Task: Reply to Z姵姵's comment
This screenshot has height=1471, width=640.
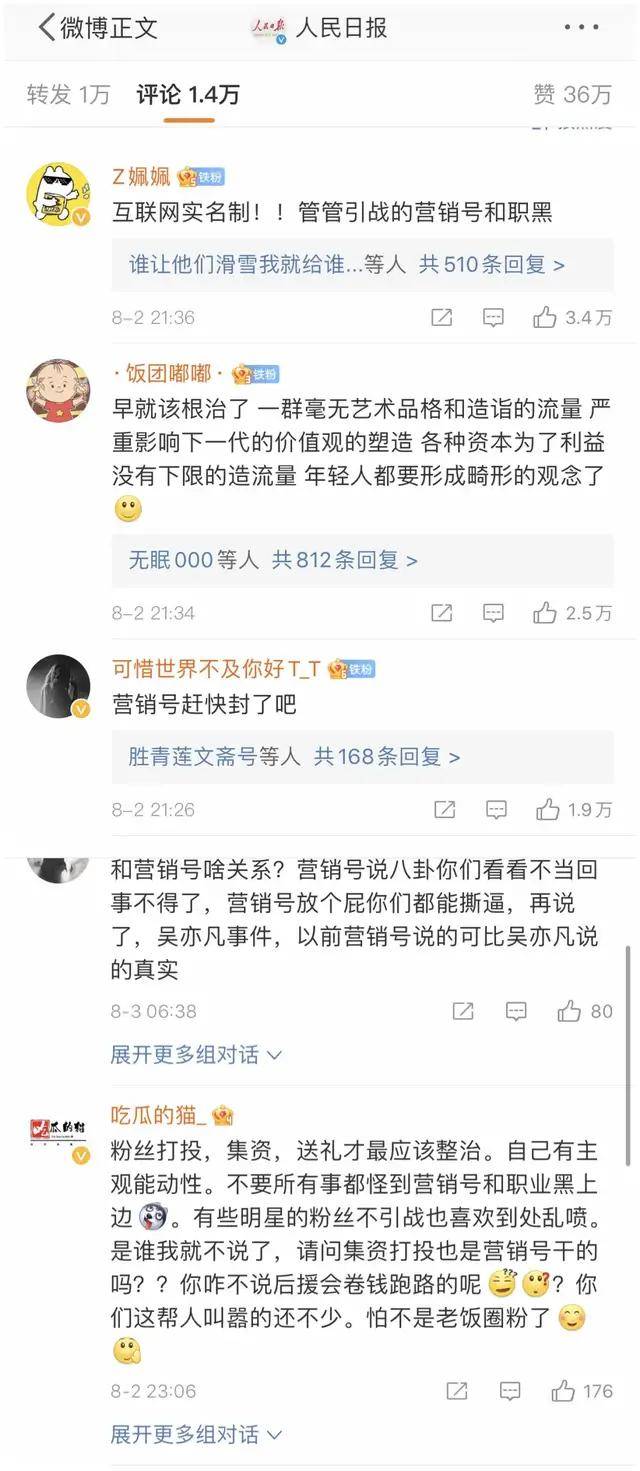Action: [493, 318]
